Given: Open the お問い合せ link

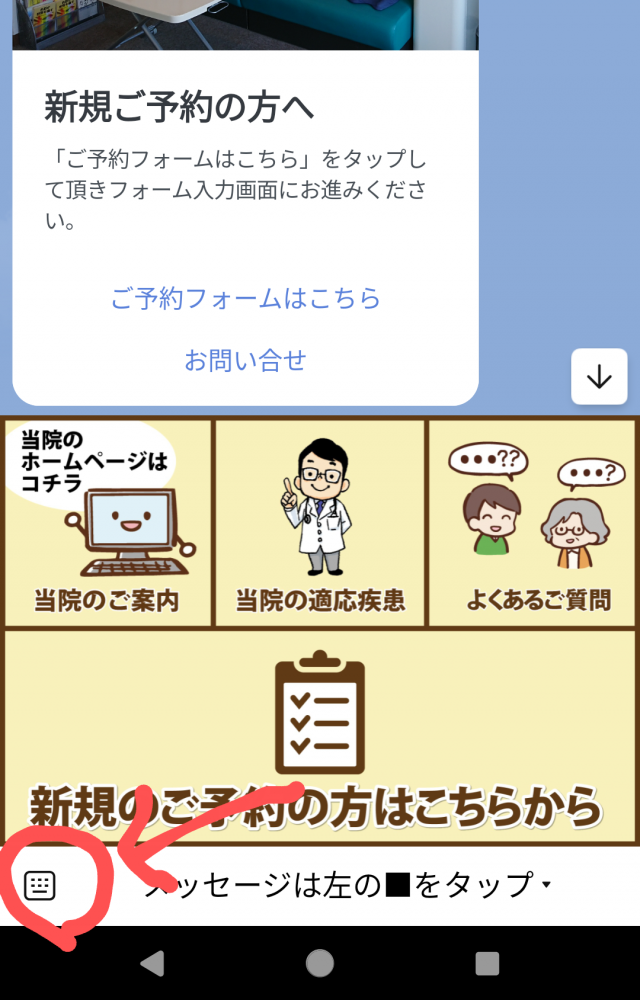Looking at the screenshot, I should (x=245, y=360).
